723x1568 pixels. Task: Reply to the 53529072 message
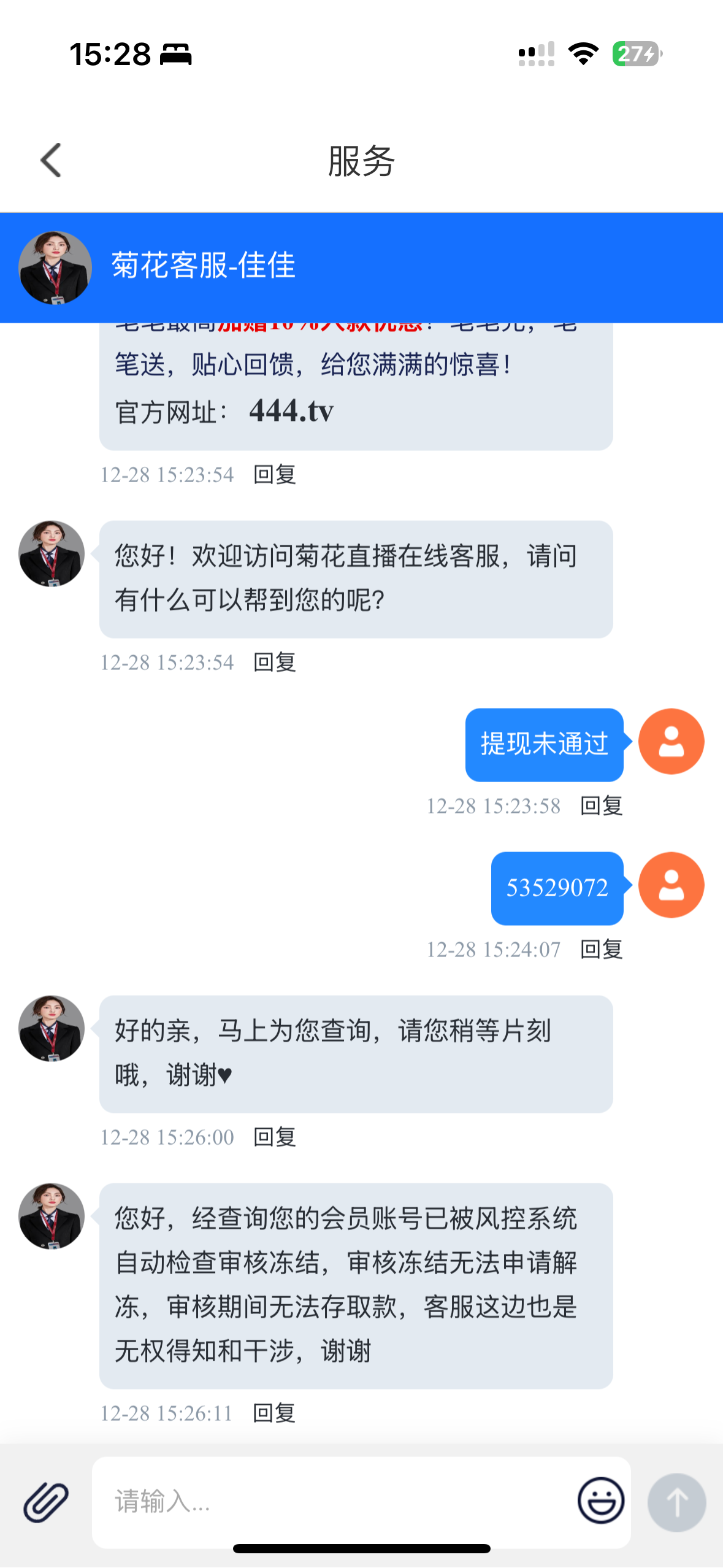(x=601, y=950)
